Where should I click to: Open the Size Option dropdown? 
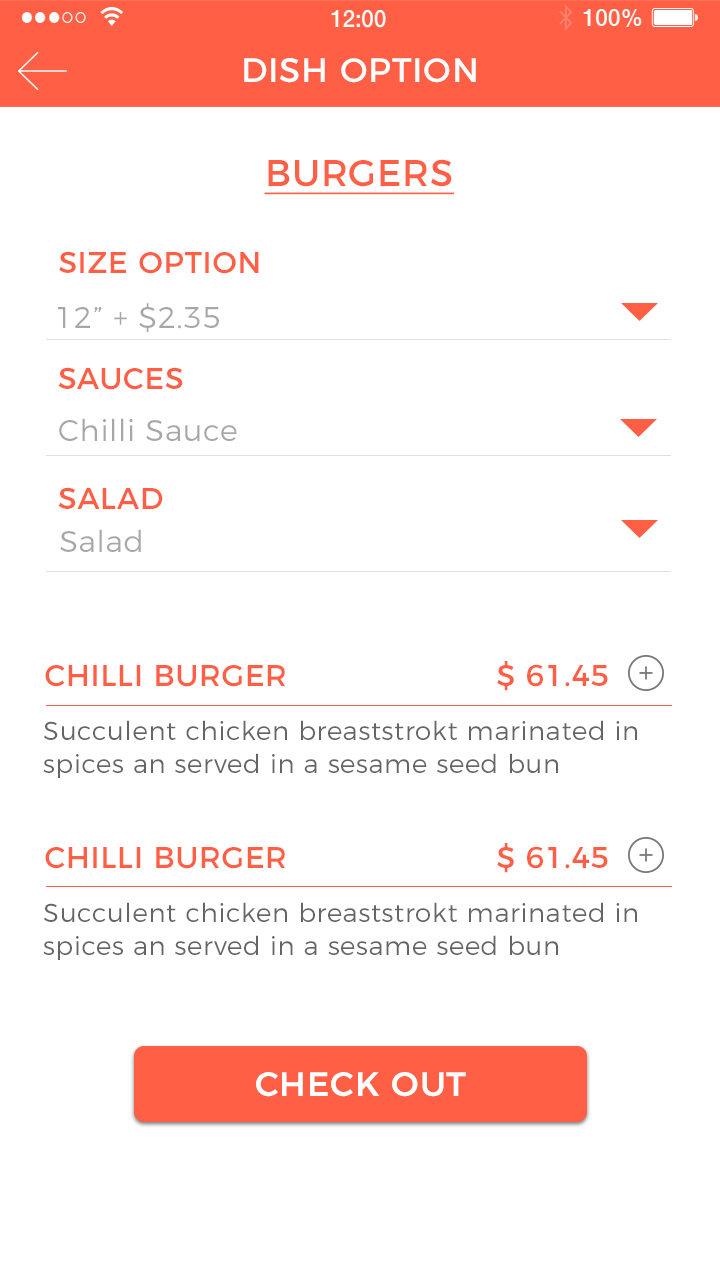tap(638, 312)
